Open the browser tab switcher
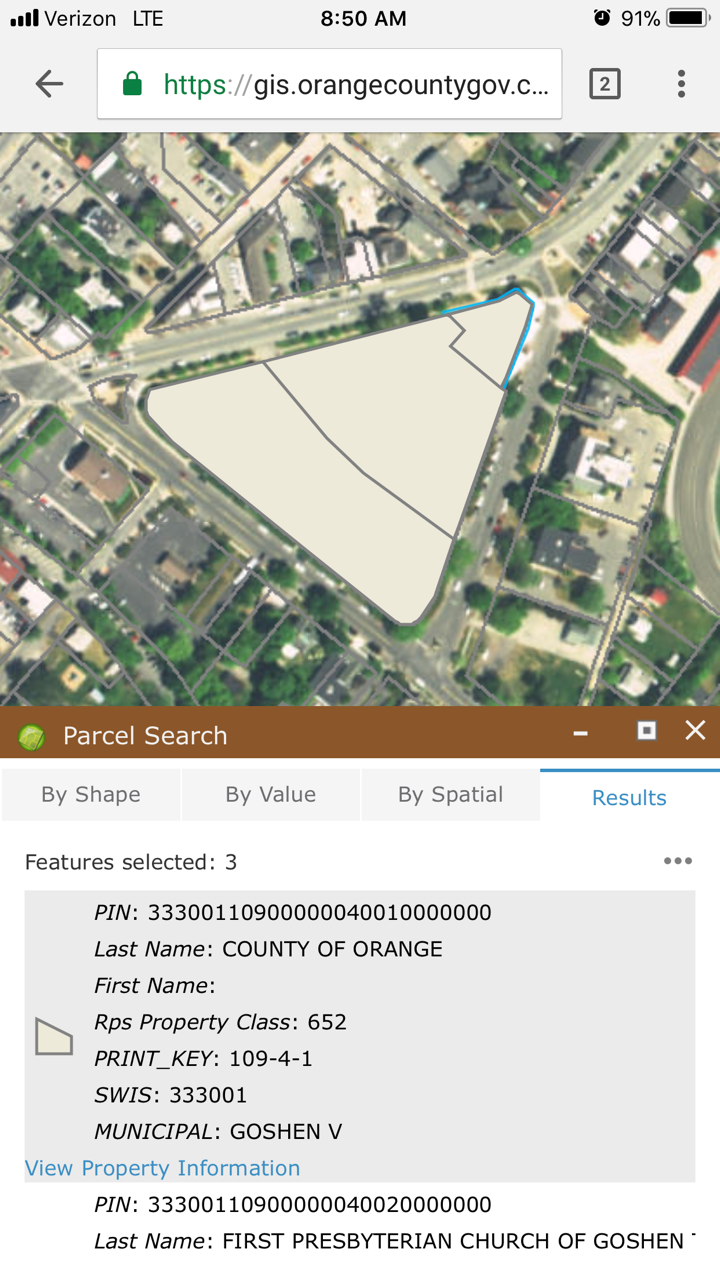The height and width of the screenshot is (1280, 720). [604, 84]
